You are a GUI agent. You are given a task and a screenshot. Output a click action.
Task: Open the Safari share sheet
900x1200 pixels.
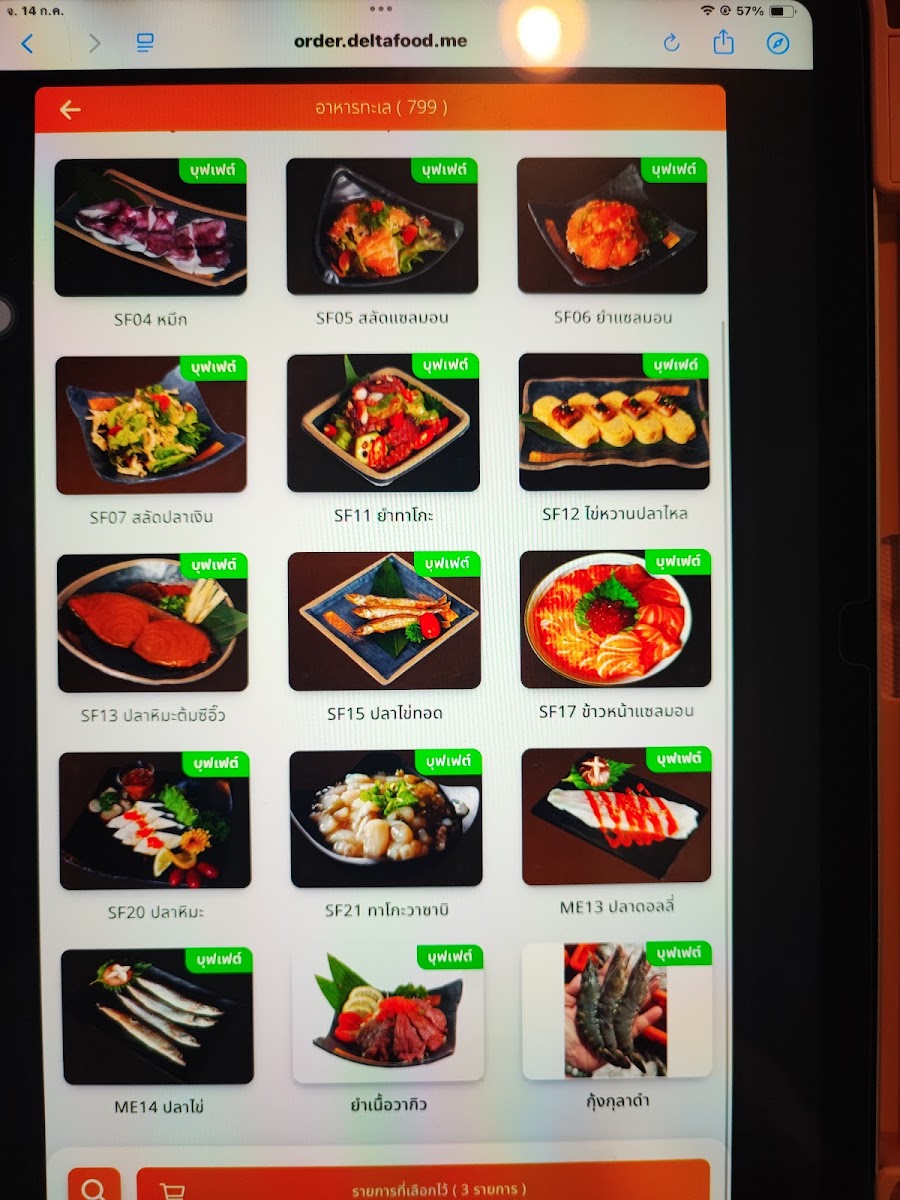[723, 42]
